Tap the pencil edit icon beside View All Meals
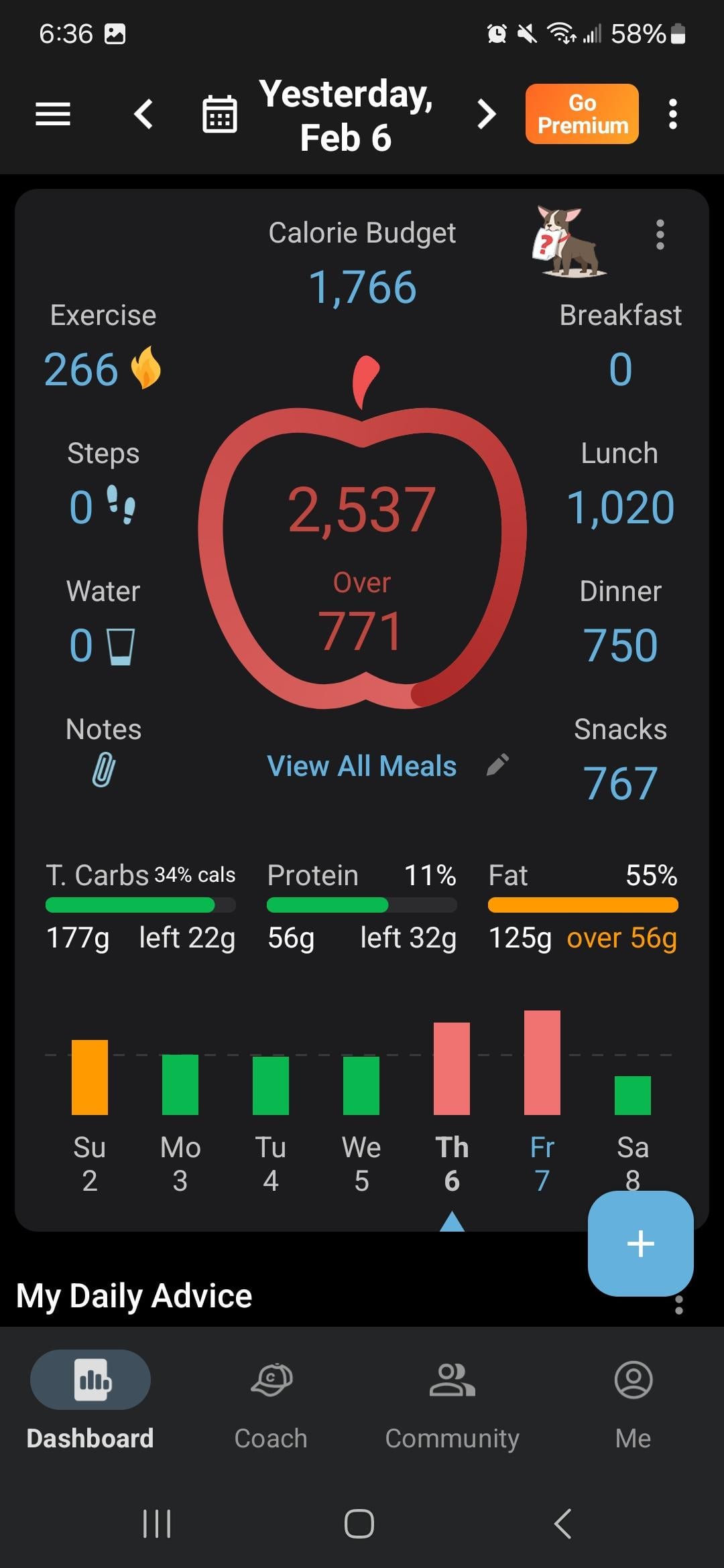Viewport: 724px width, 1568px height. (497, 765)
